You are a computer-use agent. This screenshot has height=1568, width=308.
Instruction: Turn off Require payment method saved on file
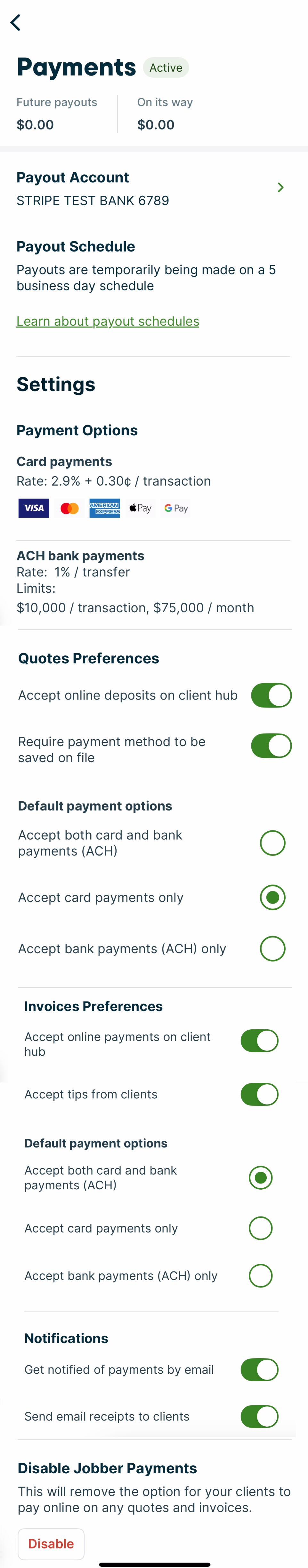[271, 746]
